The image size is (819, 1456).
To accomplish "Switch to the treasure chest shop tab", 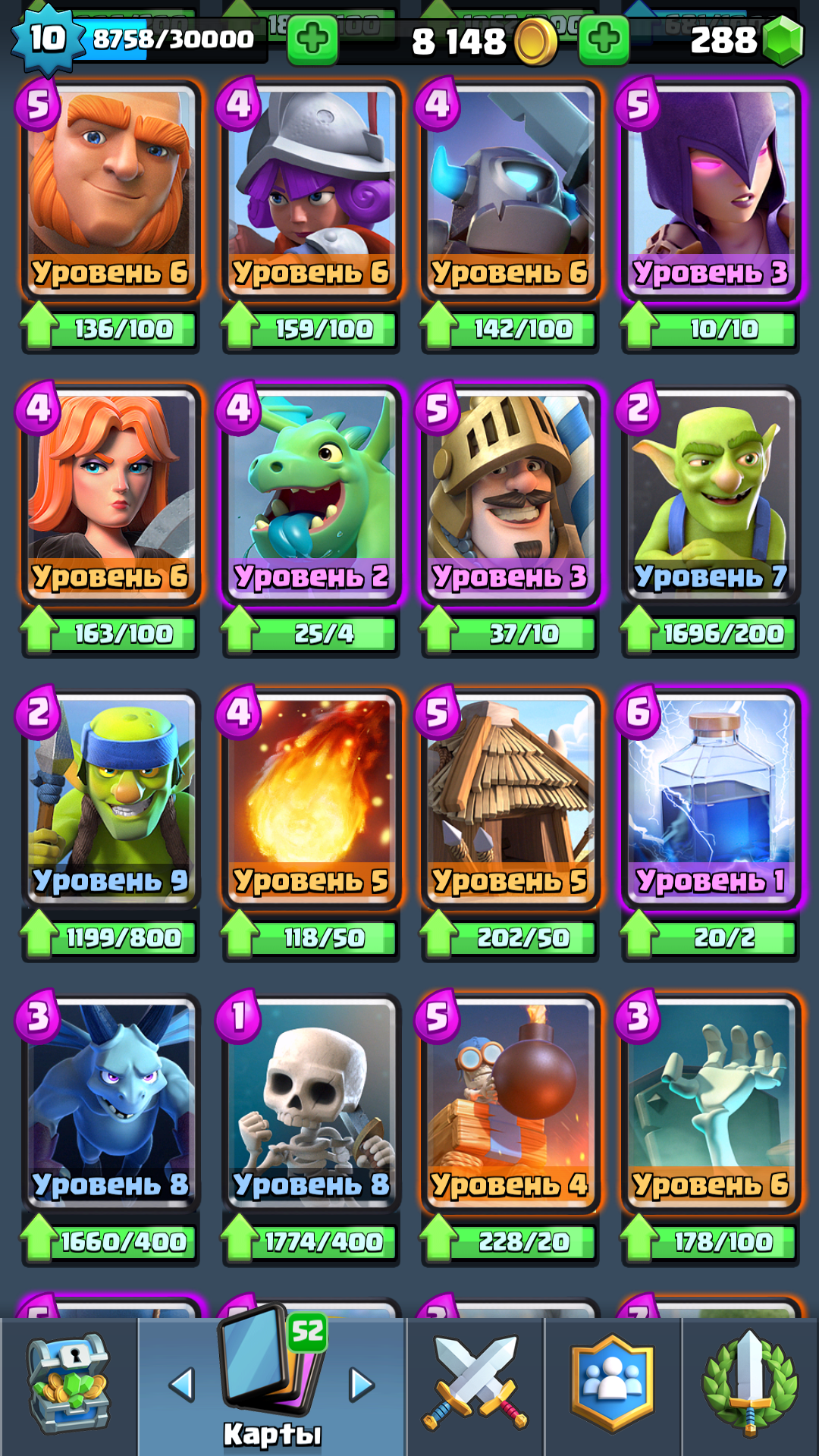I will click(x=69, y=1385).
